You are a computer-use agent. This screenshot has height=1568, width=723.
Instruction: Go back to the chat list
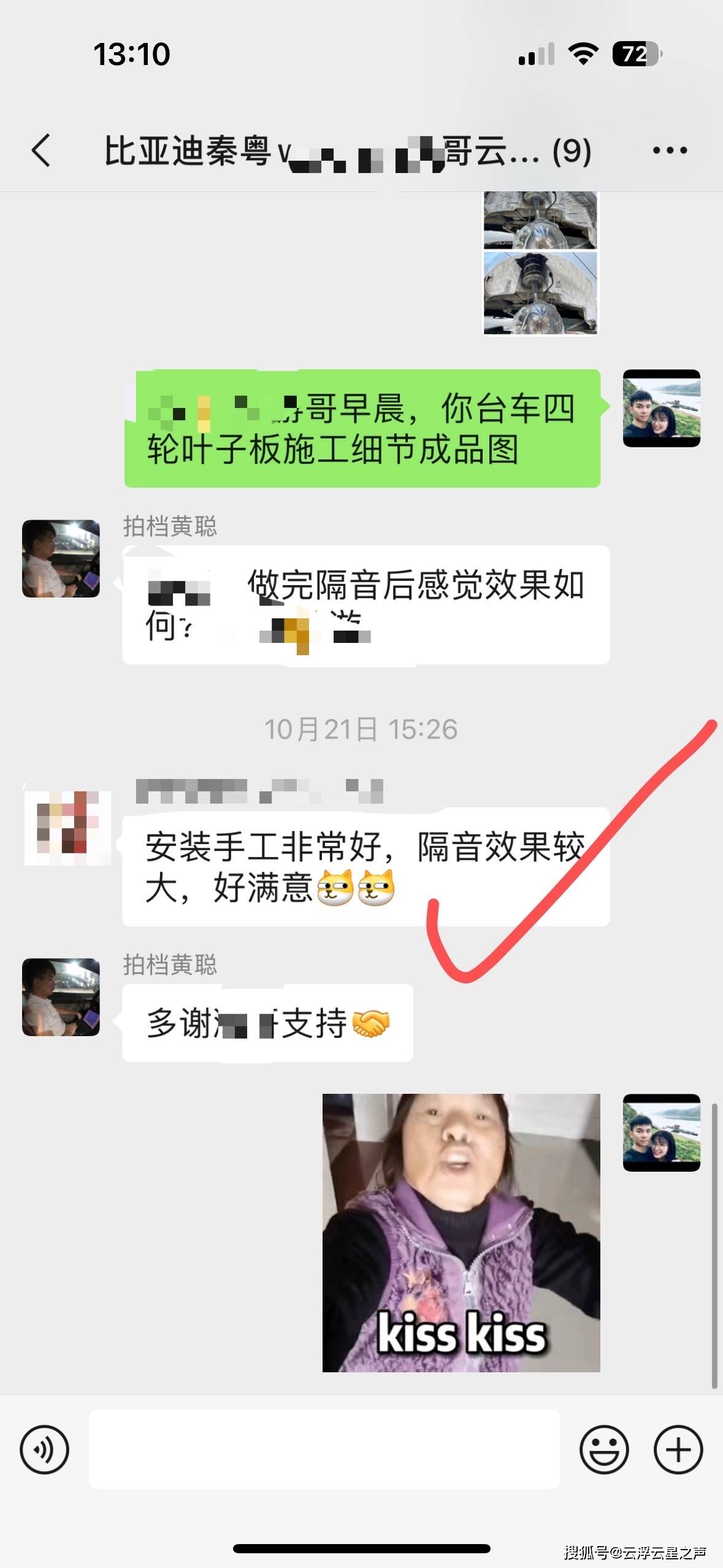tap(41, 150)
